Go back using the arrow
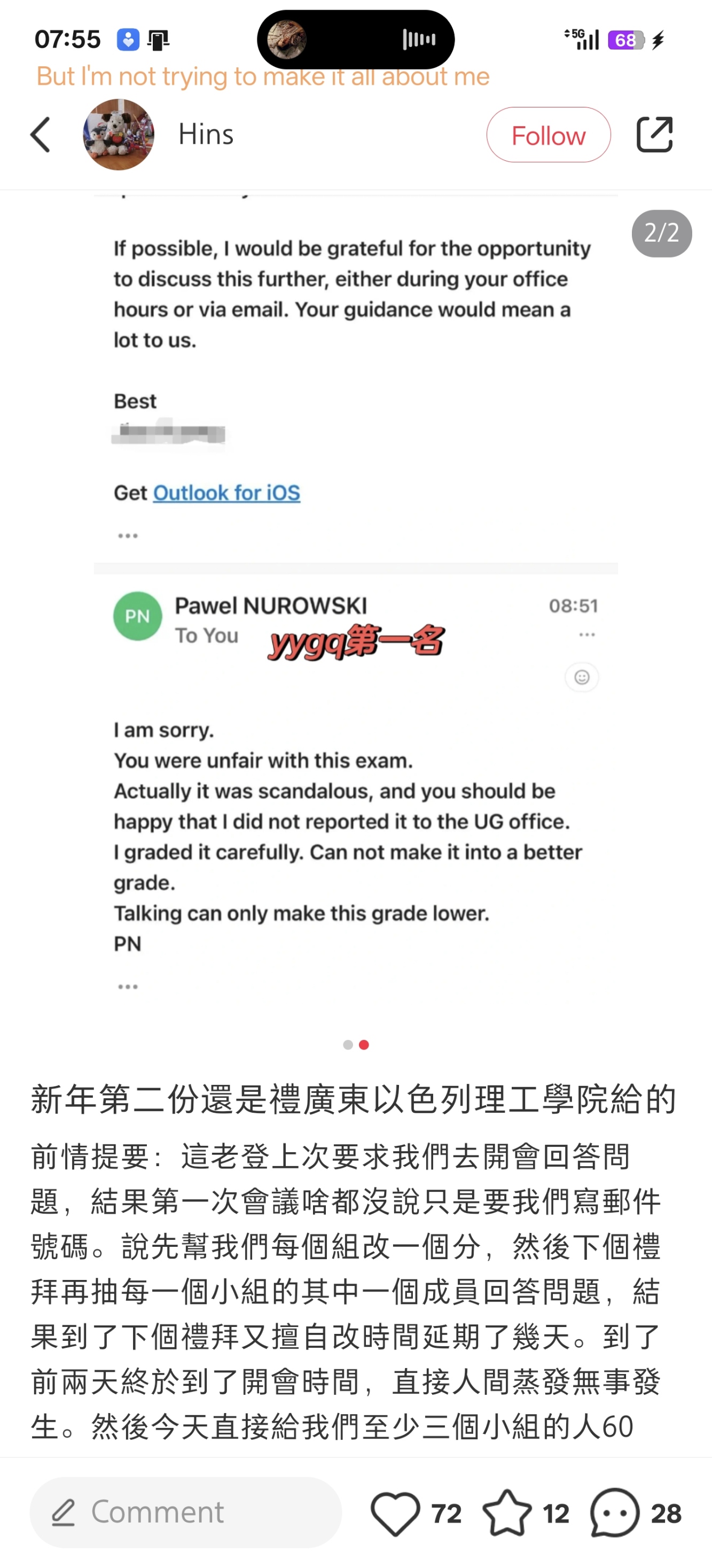Screen dimensions: 712x1568 point(41,135)
